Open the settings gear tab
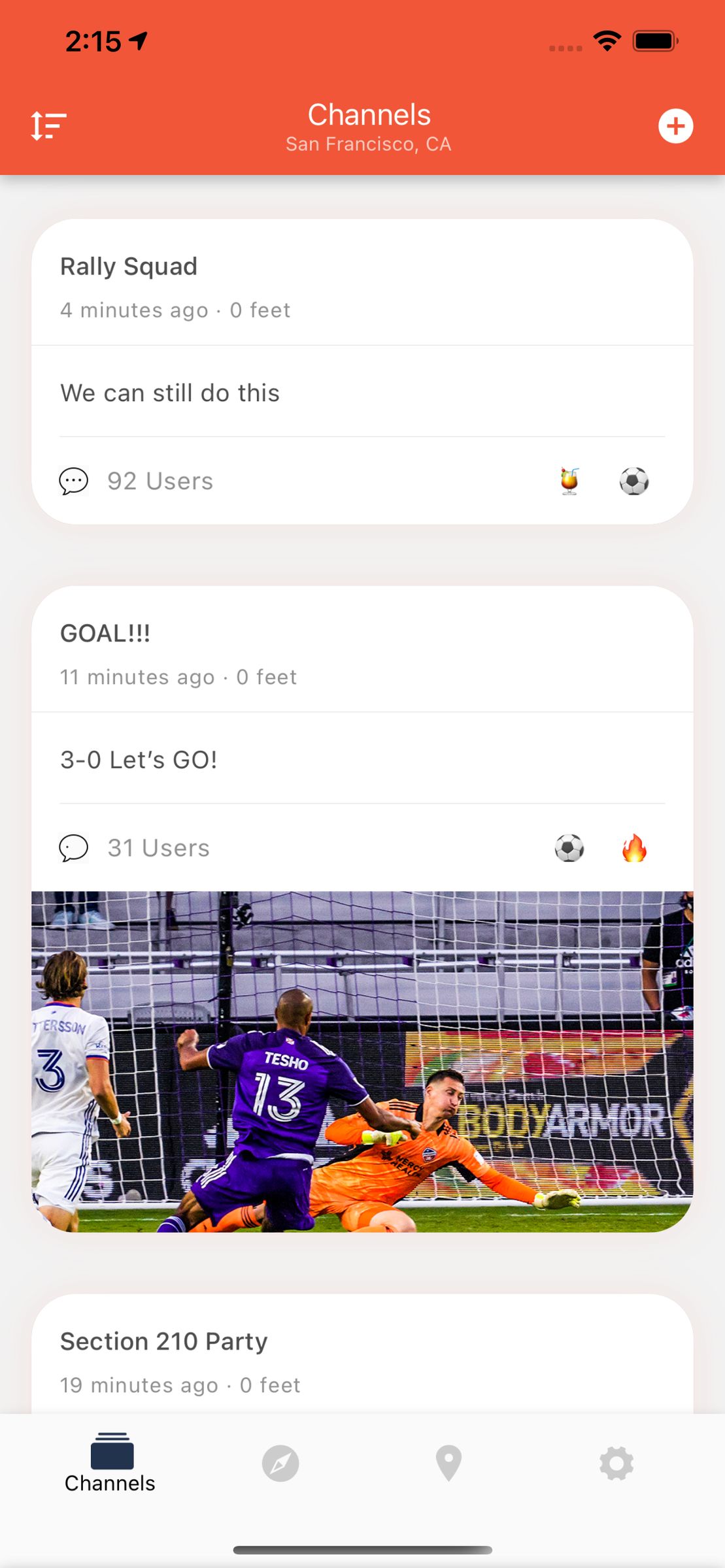The image size is (725, 1568). [x=616, y=1463]
